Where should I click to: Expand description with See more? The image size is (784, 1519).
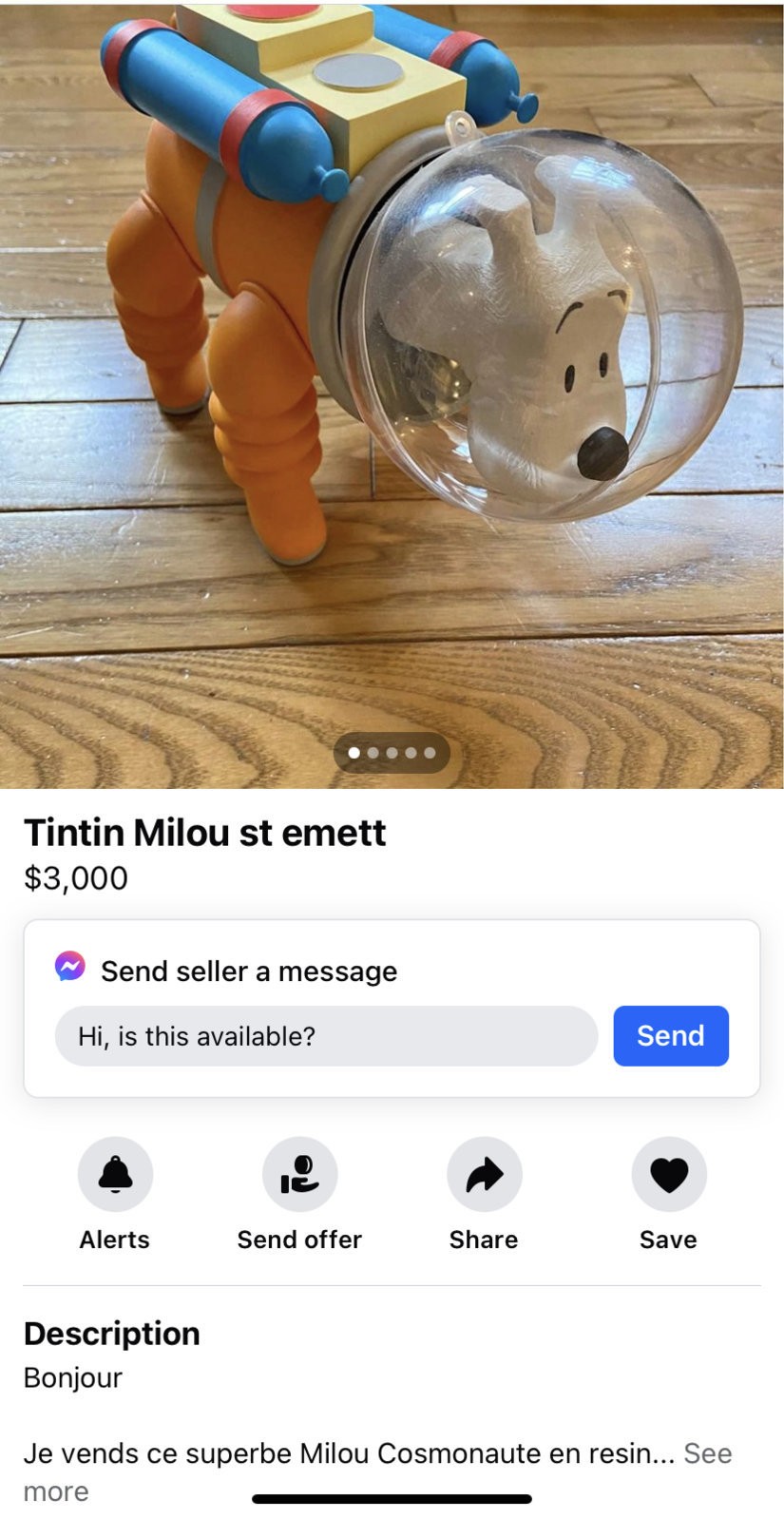point(707,1452)
